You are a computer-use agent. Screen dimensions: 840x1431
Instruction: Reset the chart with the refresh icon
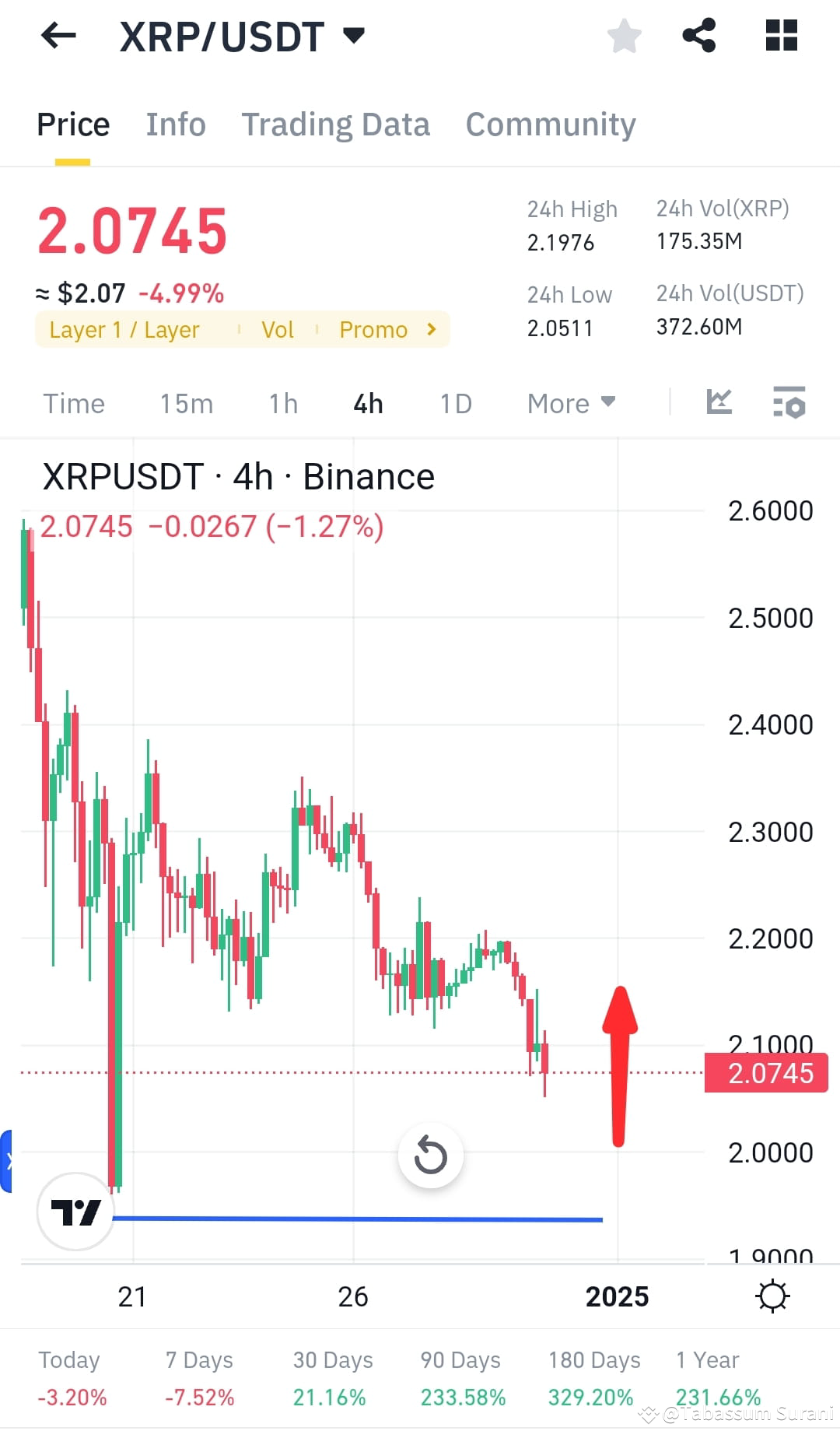coord(431,1156)
